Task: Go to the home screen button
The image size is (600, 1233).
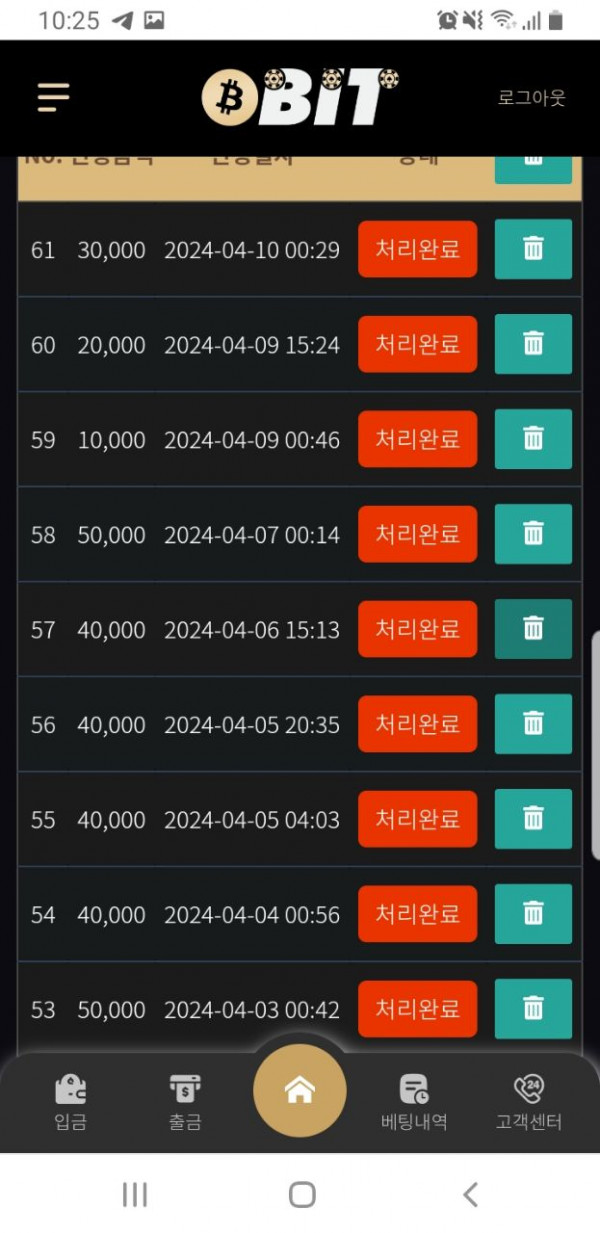Action: (300, 1091)
